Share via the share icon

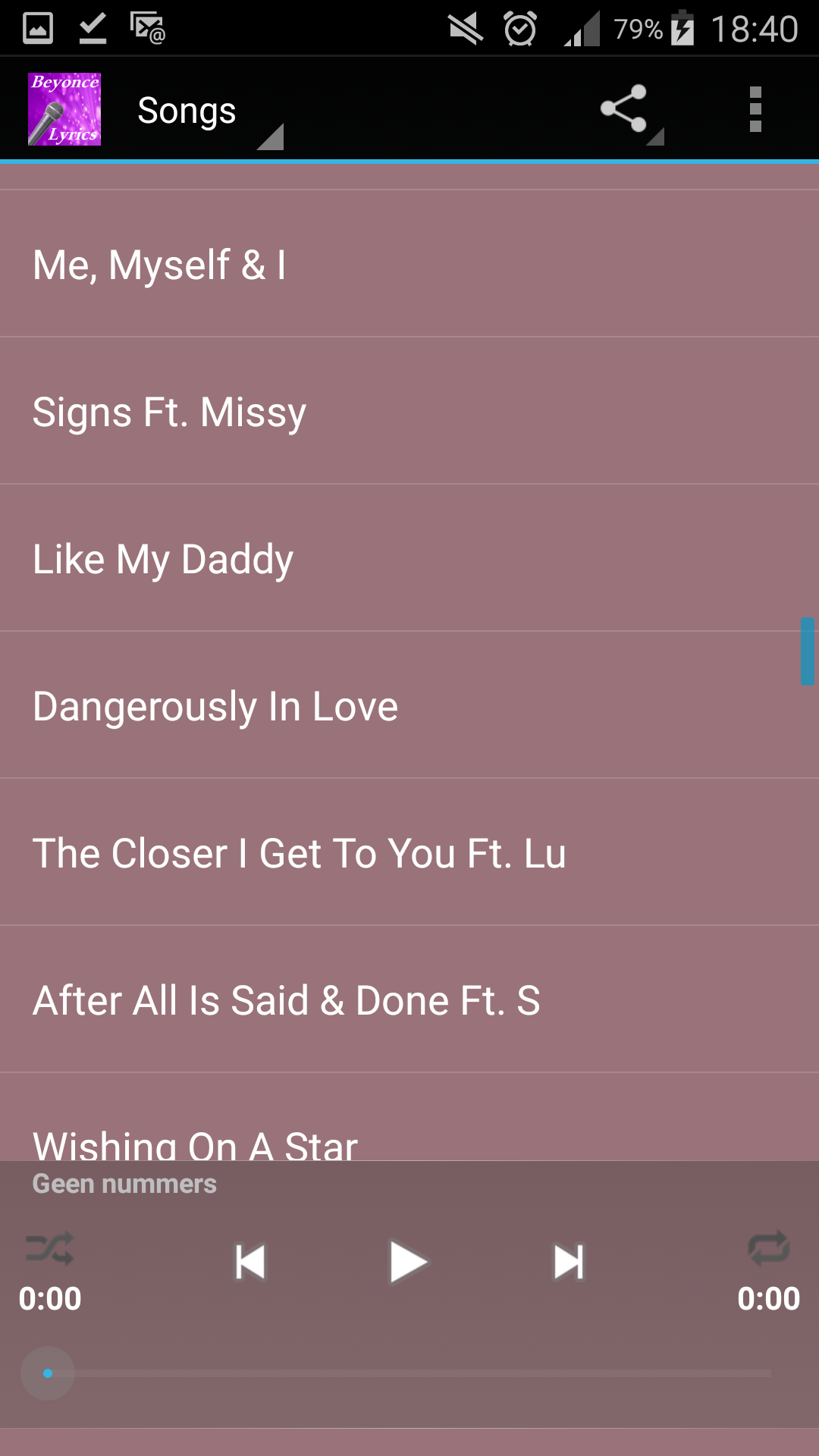(625, 109)
